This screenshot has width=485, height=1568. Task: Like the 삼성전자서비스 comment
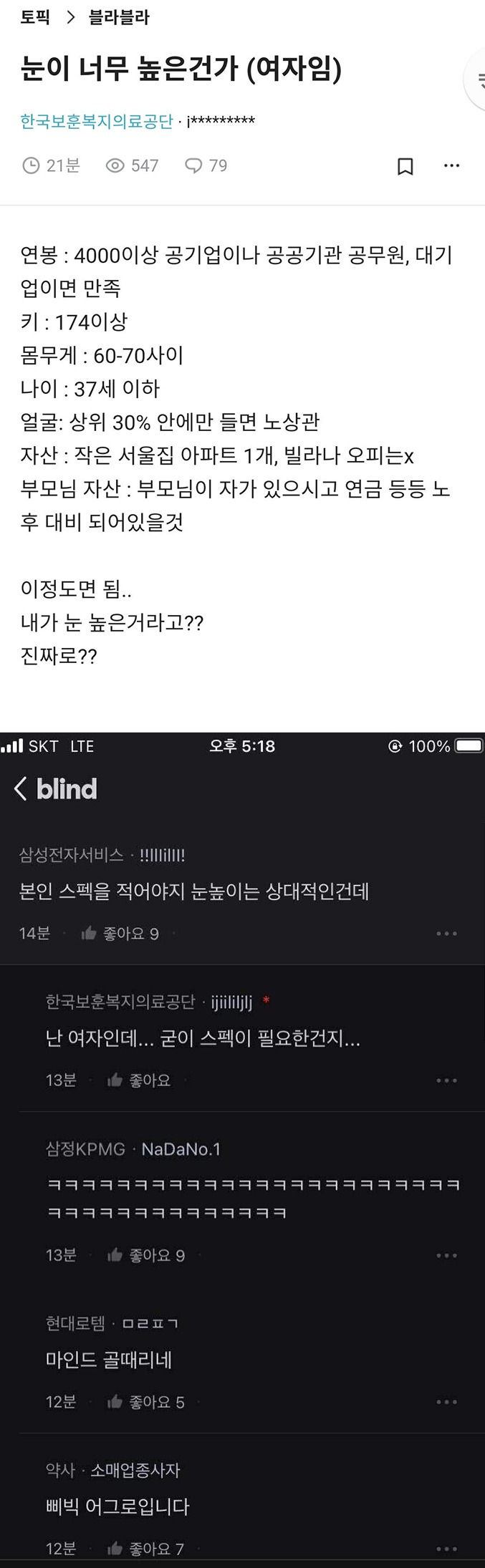coord(120,933)
